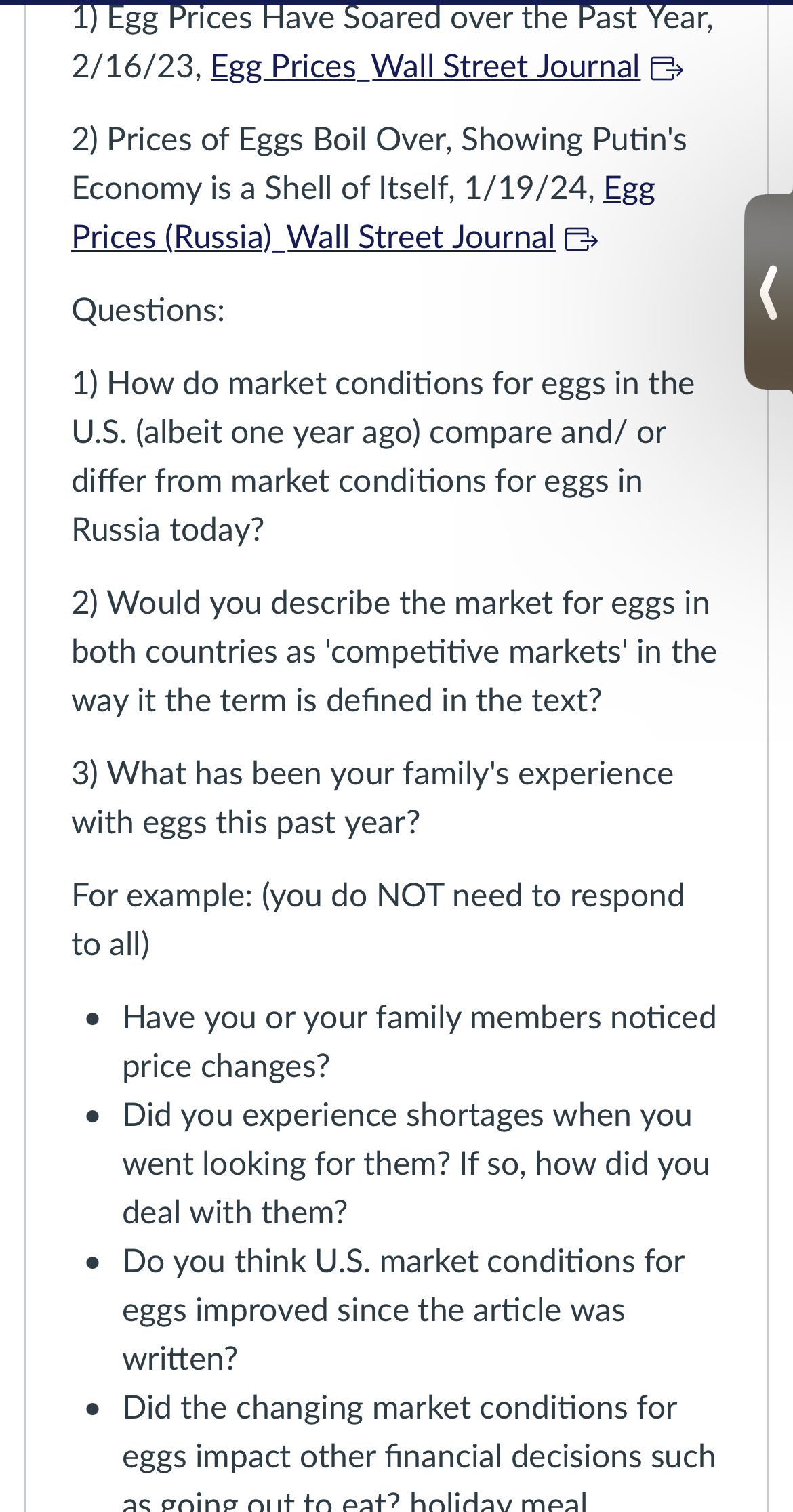
Task: Open the Egg Prices (Russia)_Wall Street Journal link
Action: [313, 238]
